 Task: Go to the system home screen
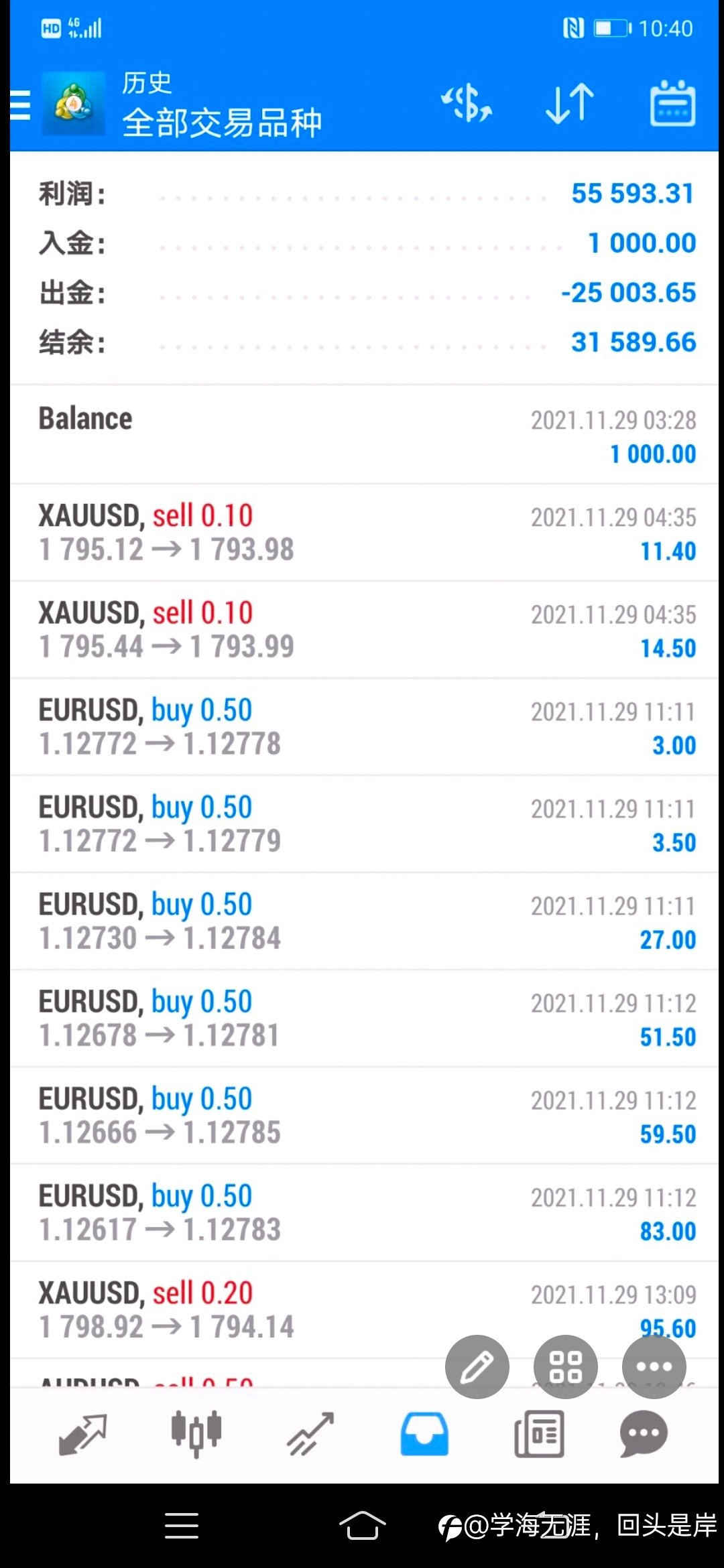[x=362, y=1526]
